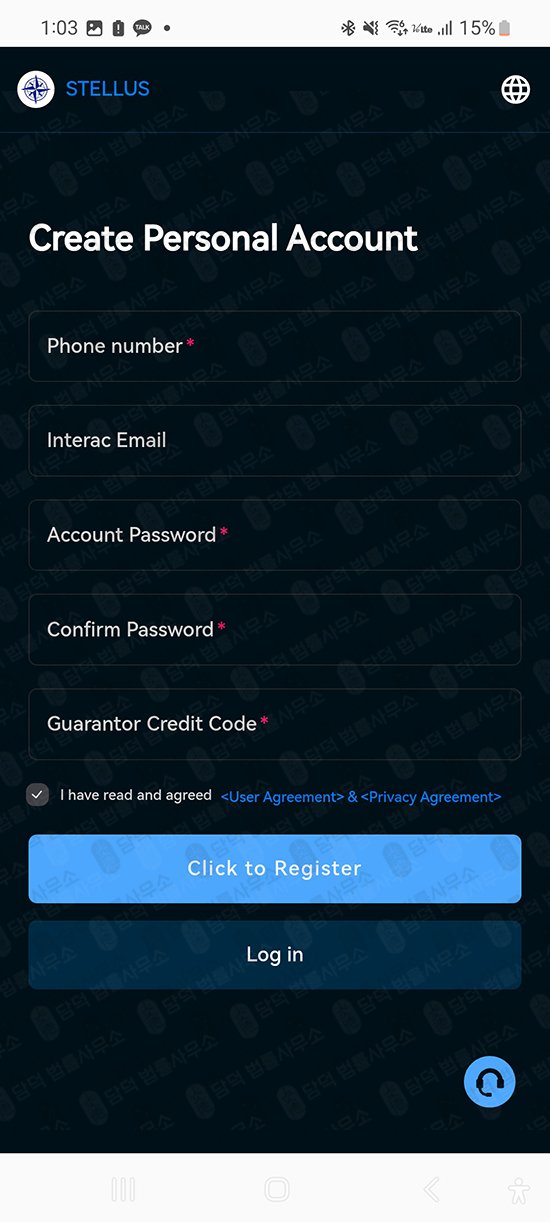Go back using the system back button
Viewport: 550px width, 1222px height.
[x=431, y=1189]
